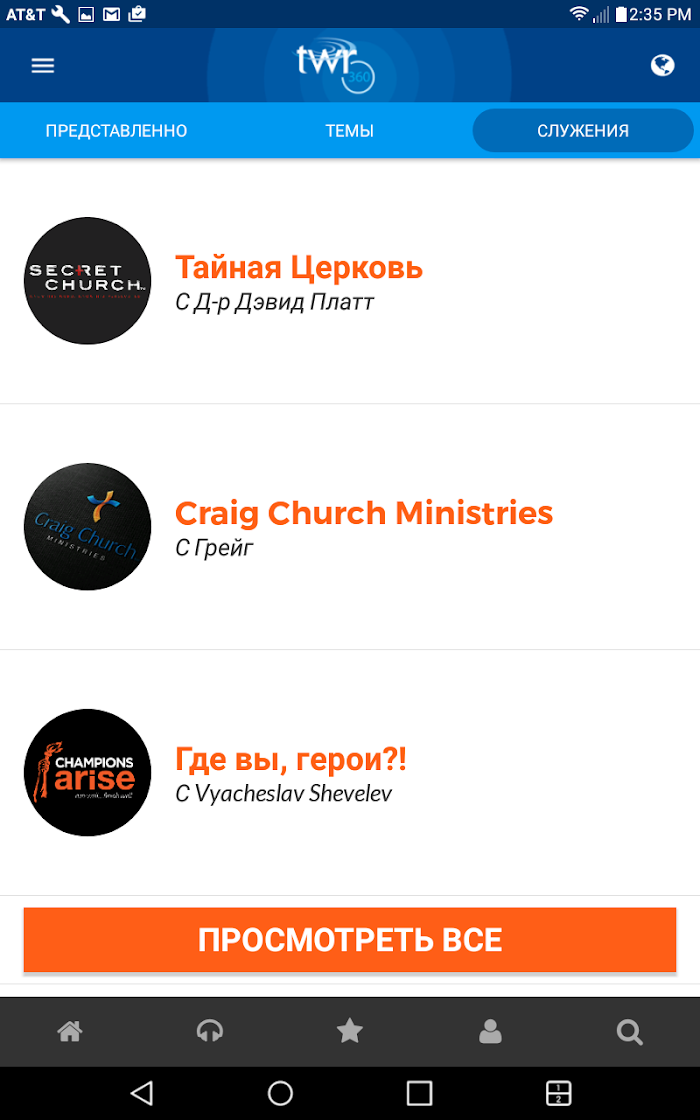
Task: Open the profile tab
Action: pyautogui.click(x=490, y=1031)
